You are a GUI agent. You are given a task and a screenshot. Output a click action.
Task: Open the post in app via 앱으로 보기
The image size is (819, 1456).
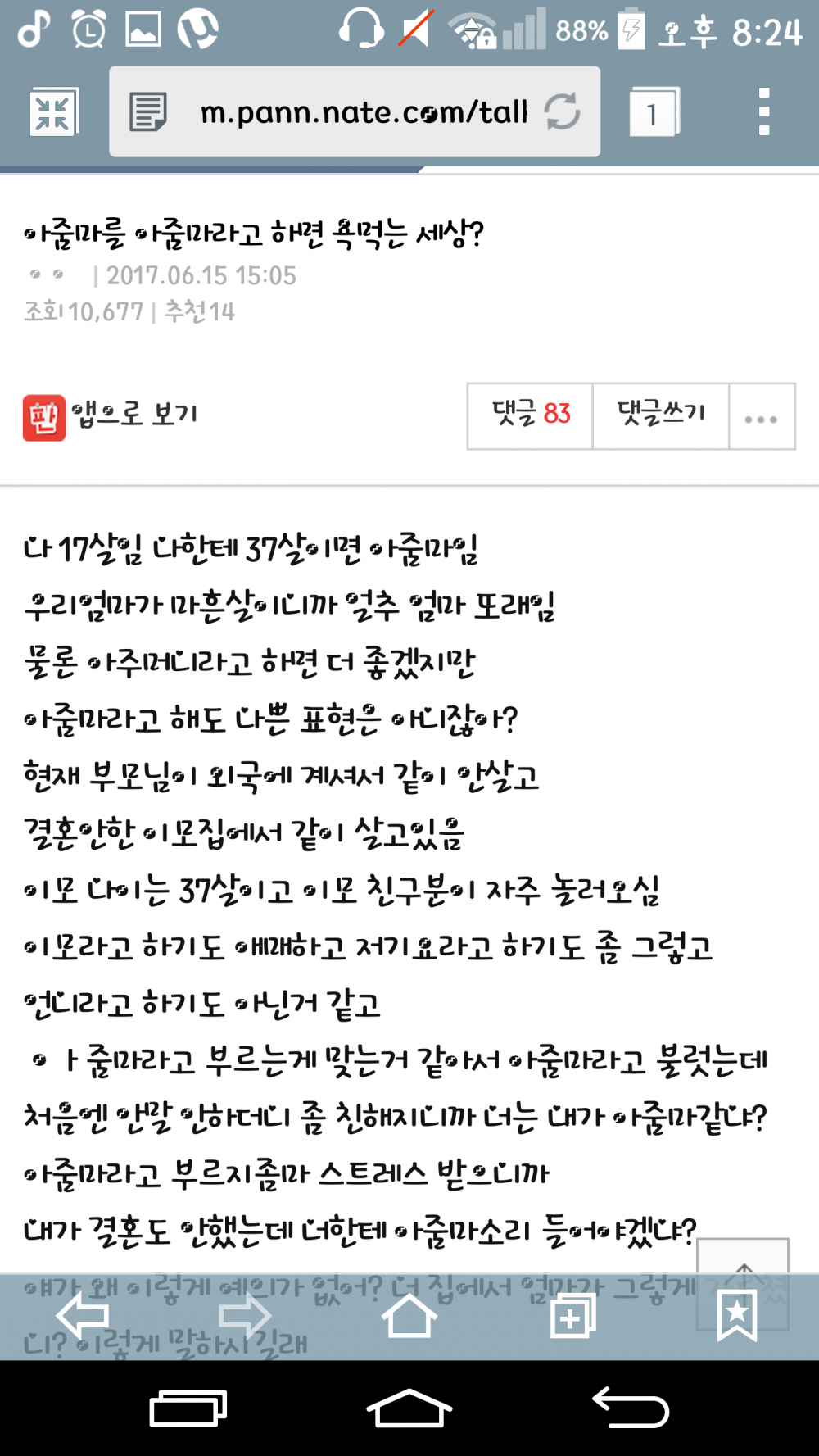pyautogui.click(x=111, y=417)
